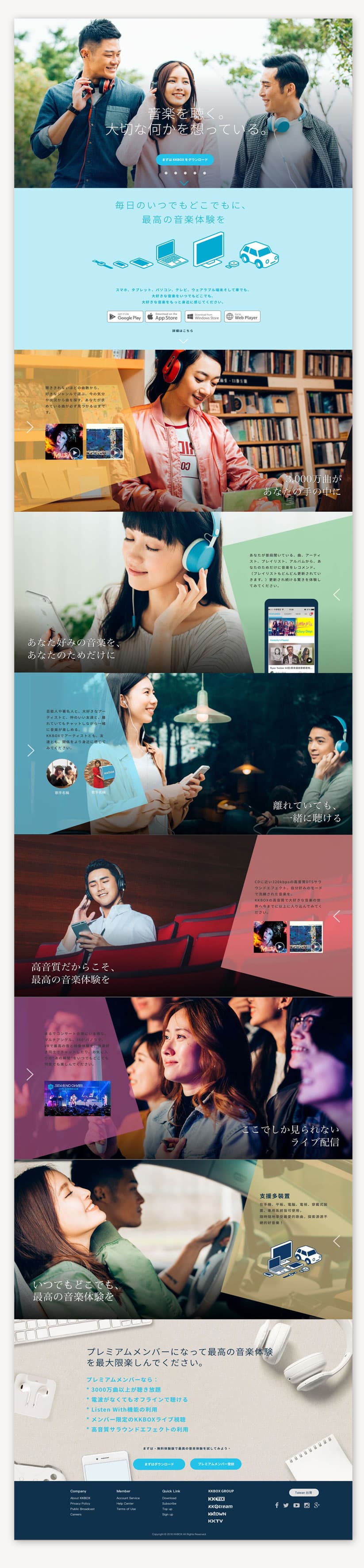Open the Instagram icon in the footer

(x=307, y=1505)
